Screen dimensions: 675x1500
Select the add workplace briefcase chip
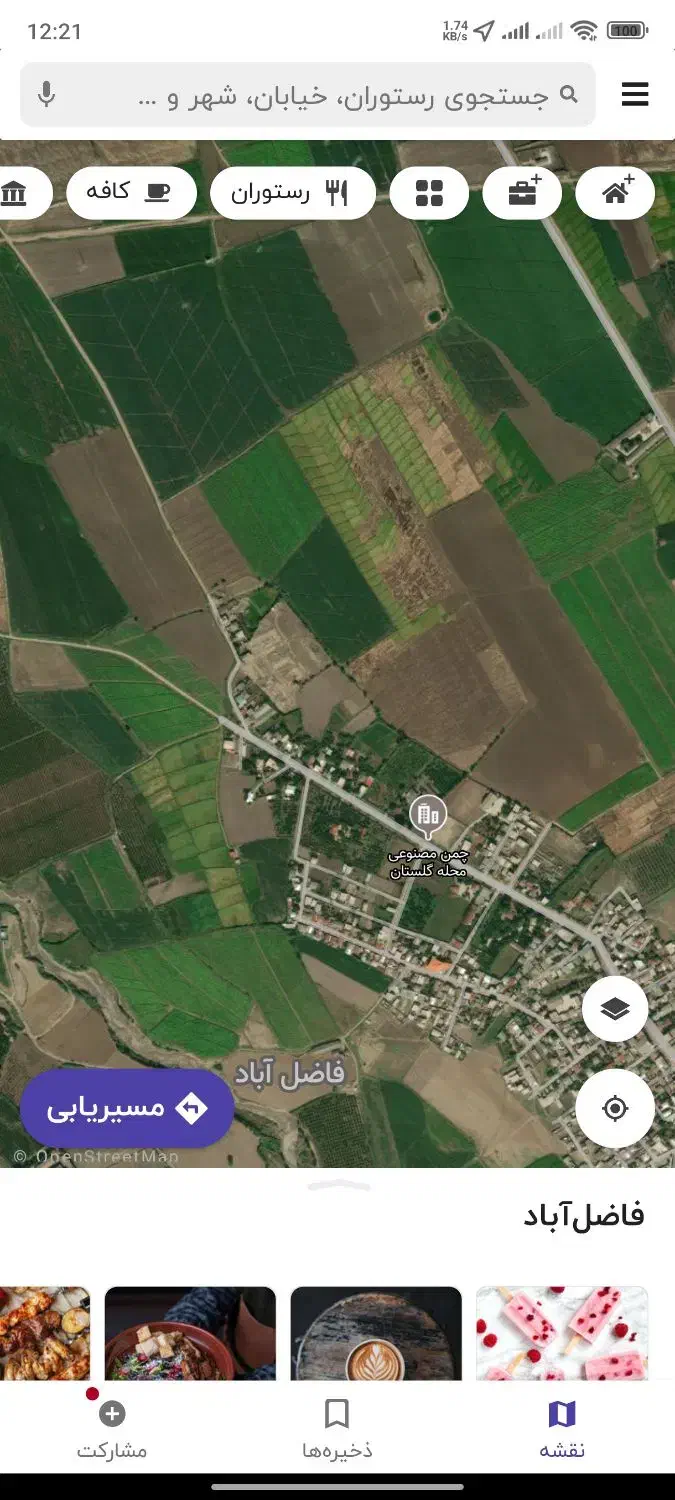click(522, 193)
